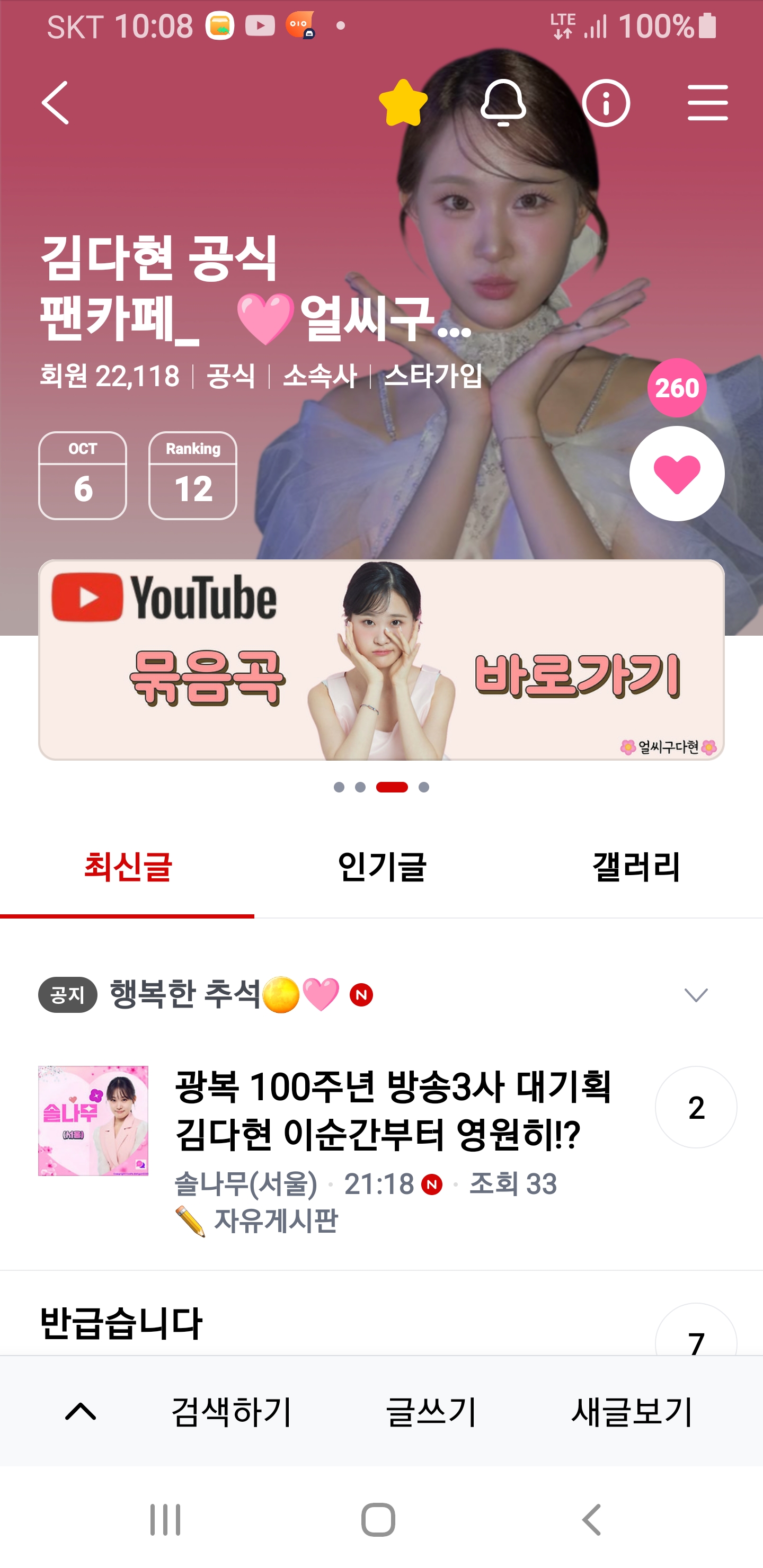Open the hamburger menu
This screenshot has width=763, height=1568.
[707, 103]
